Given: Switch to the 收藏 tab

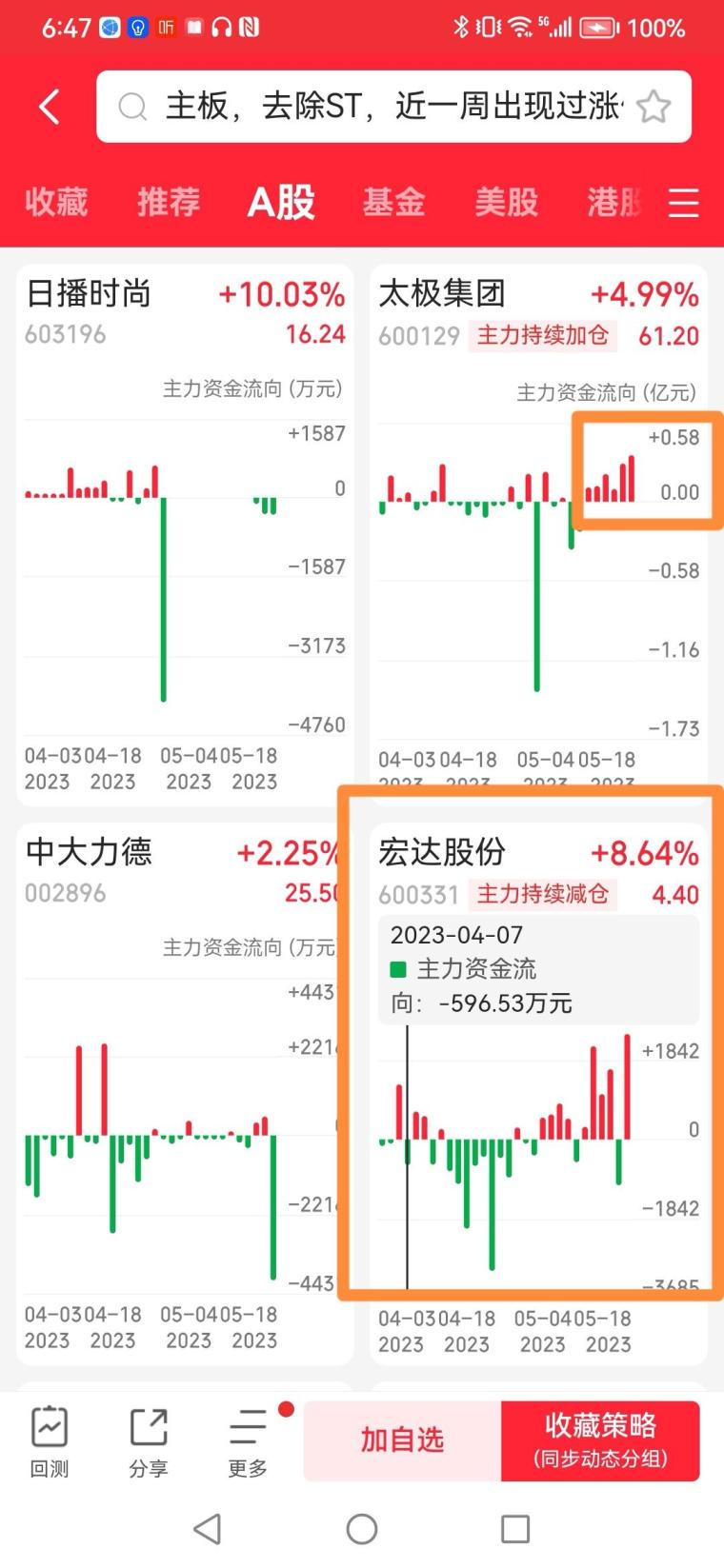Looking at the screenshot, I should point(56,202).
